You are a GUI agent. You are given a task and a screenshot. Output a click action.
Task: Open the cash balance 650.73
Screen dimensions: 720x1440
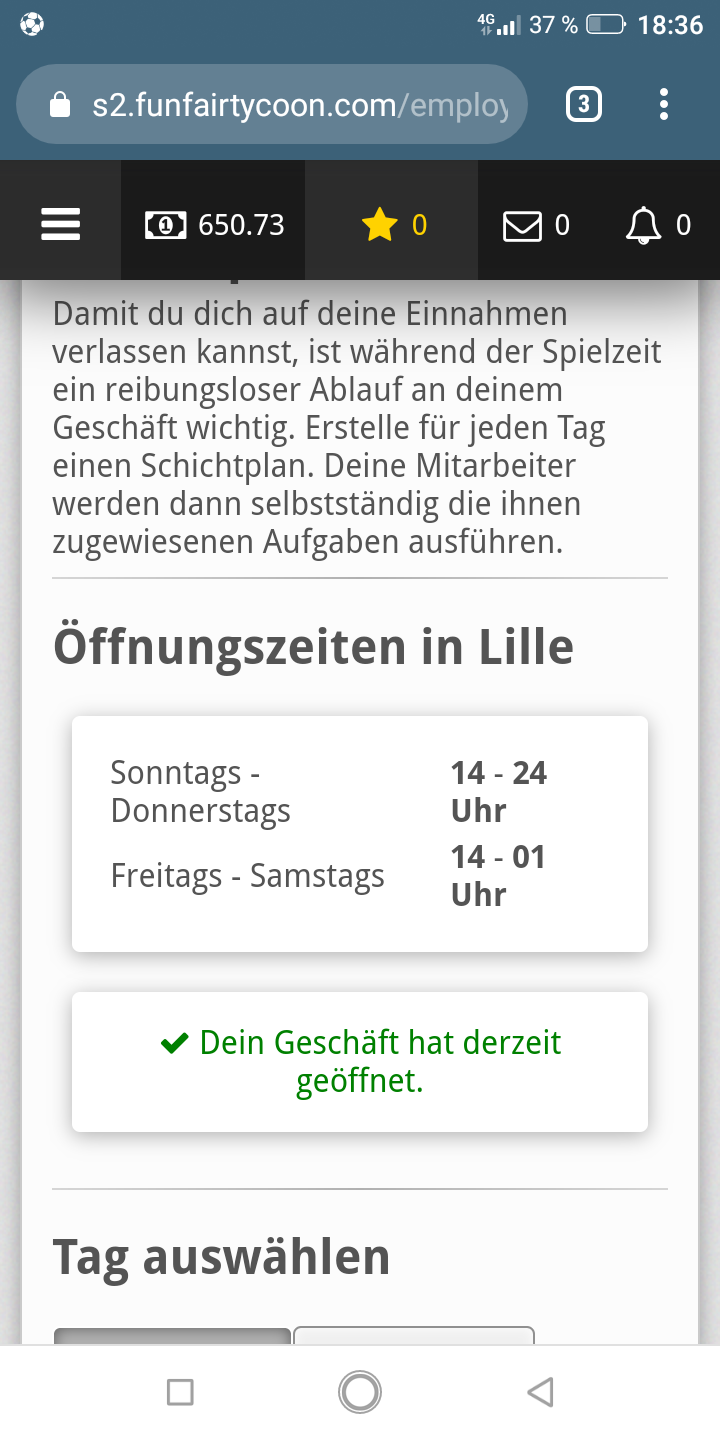click(214, 225)
